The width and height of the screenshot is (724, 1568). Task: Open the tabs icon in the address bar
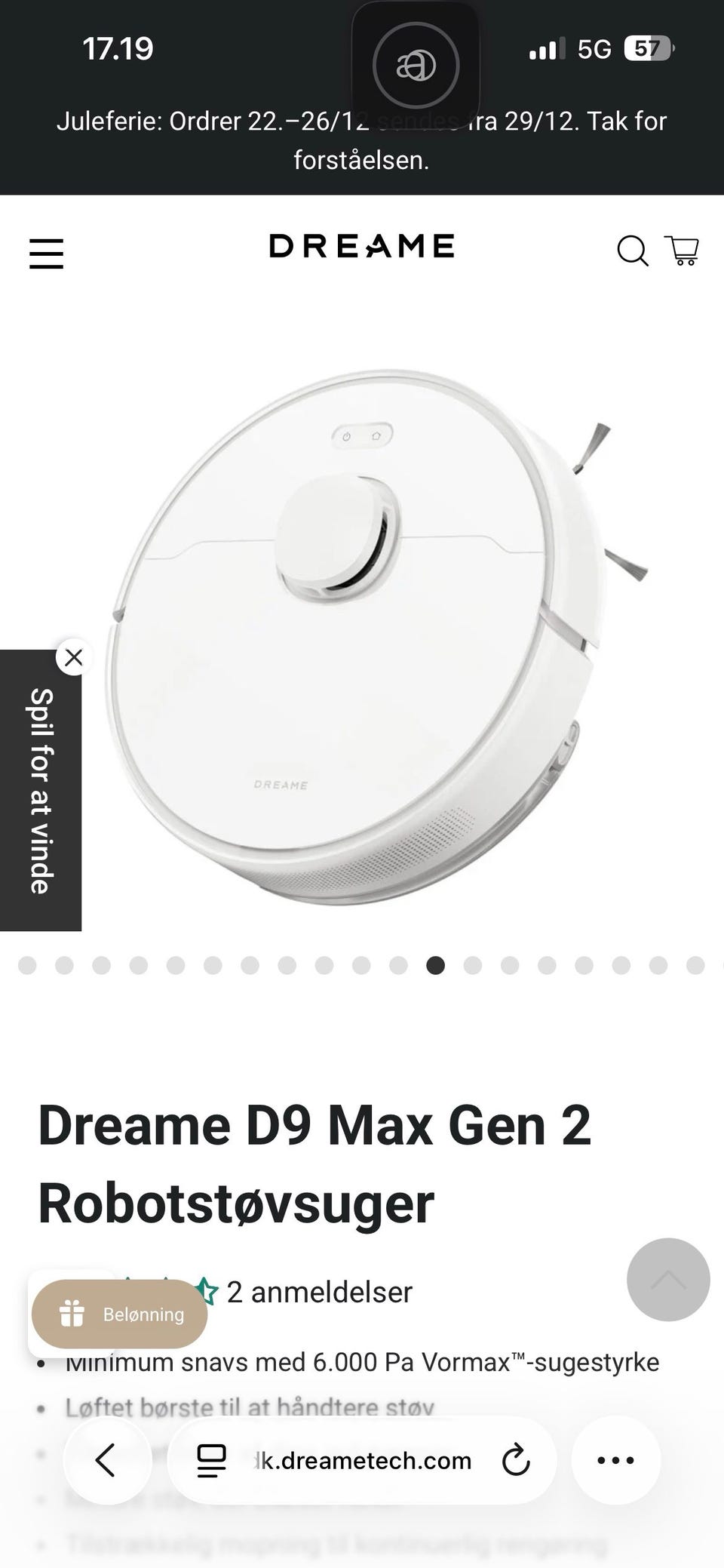(x=211, y=1460)
